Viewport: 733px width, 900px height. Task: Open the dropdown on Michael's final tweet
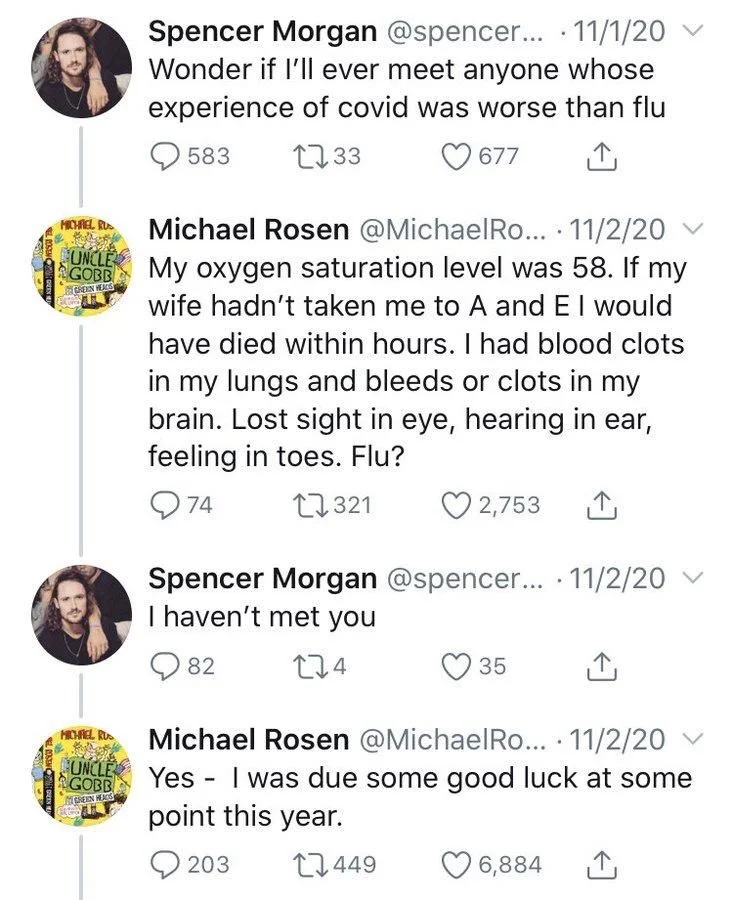(x=690, y=737)
